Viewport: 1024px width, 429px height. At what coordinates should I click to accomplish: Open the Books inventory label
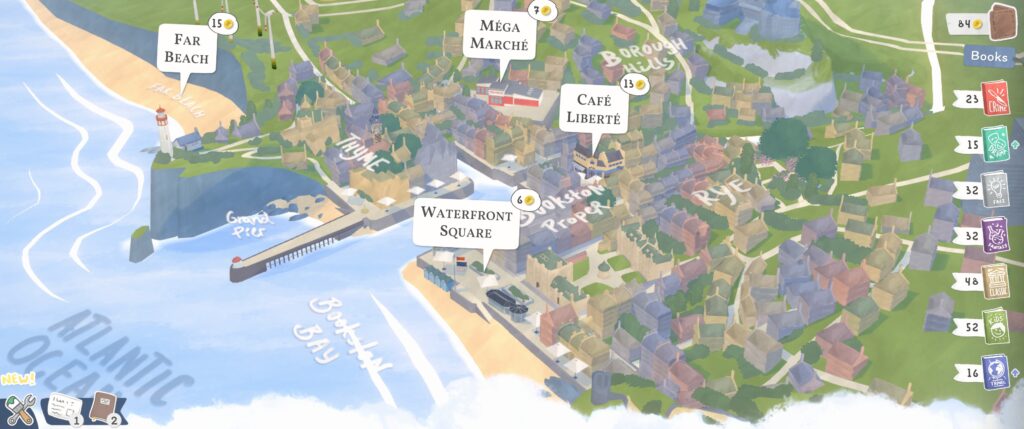(x=988, y=57)
